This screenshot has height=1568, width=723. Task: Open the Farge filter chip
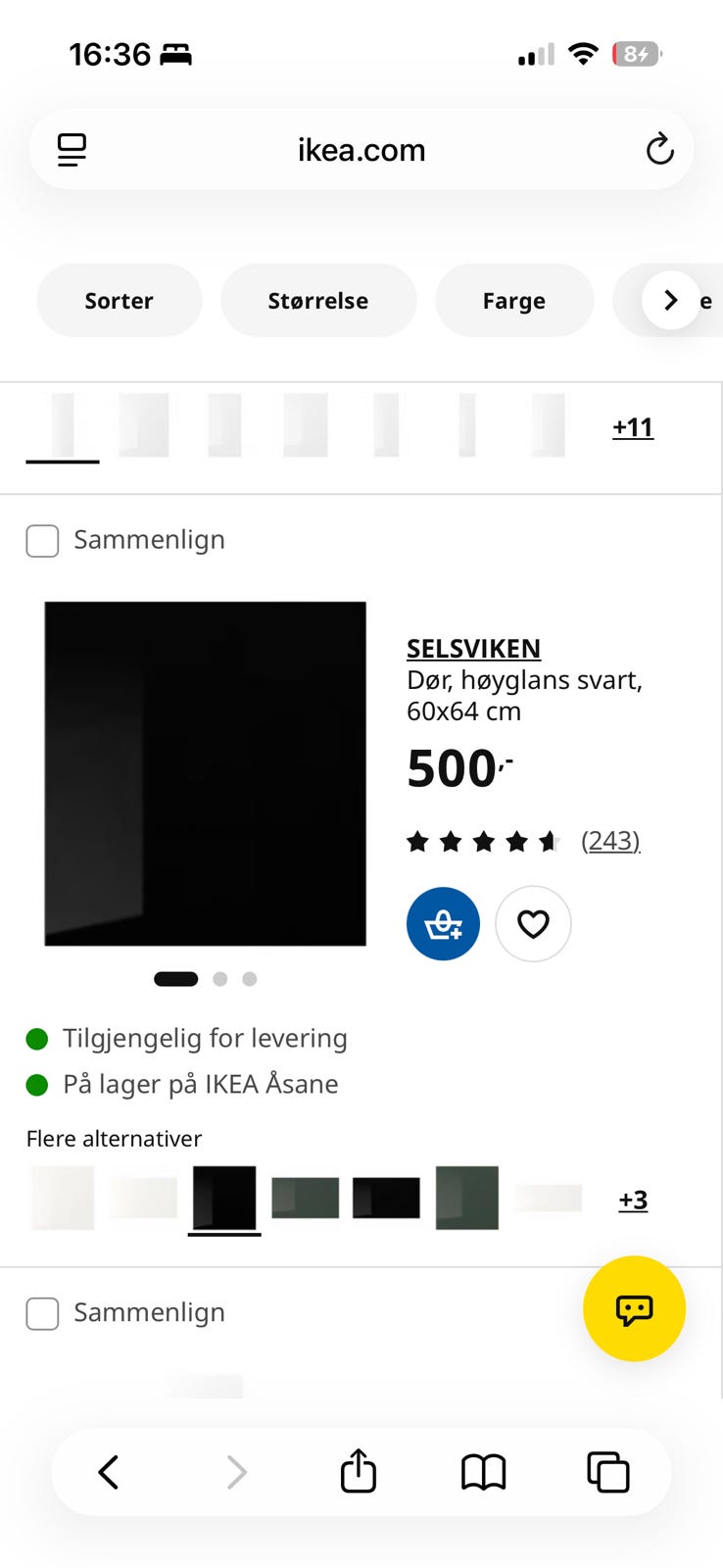pos(514,300)
